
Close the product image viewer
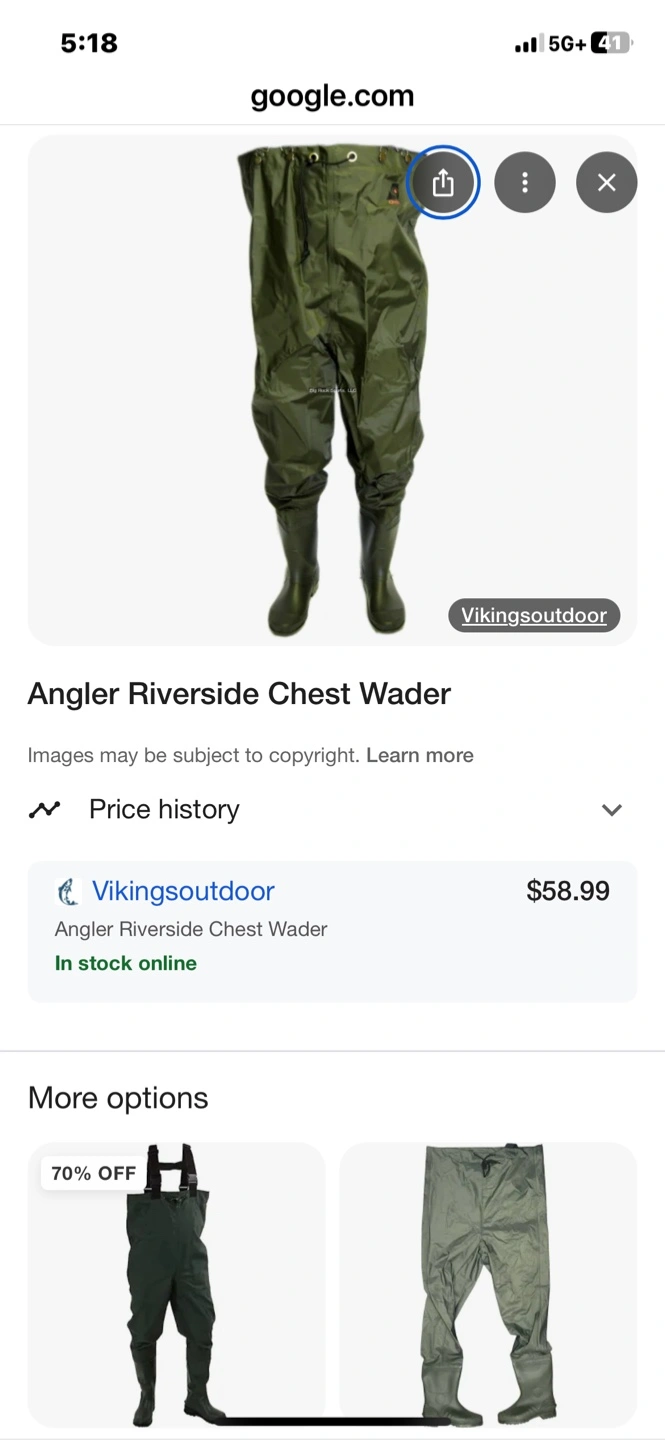point(606,183)
